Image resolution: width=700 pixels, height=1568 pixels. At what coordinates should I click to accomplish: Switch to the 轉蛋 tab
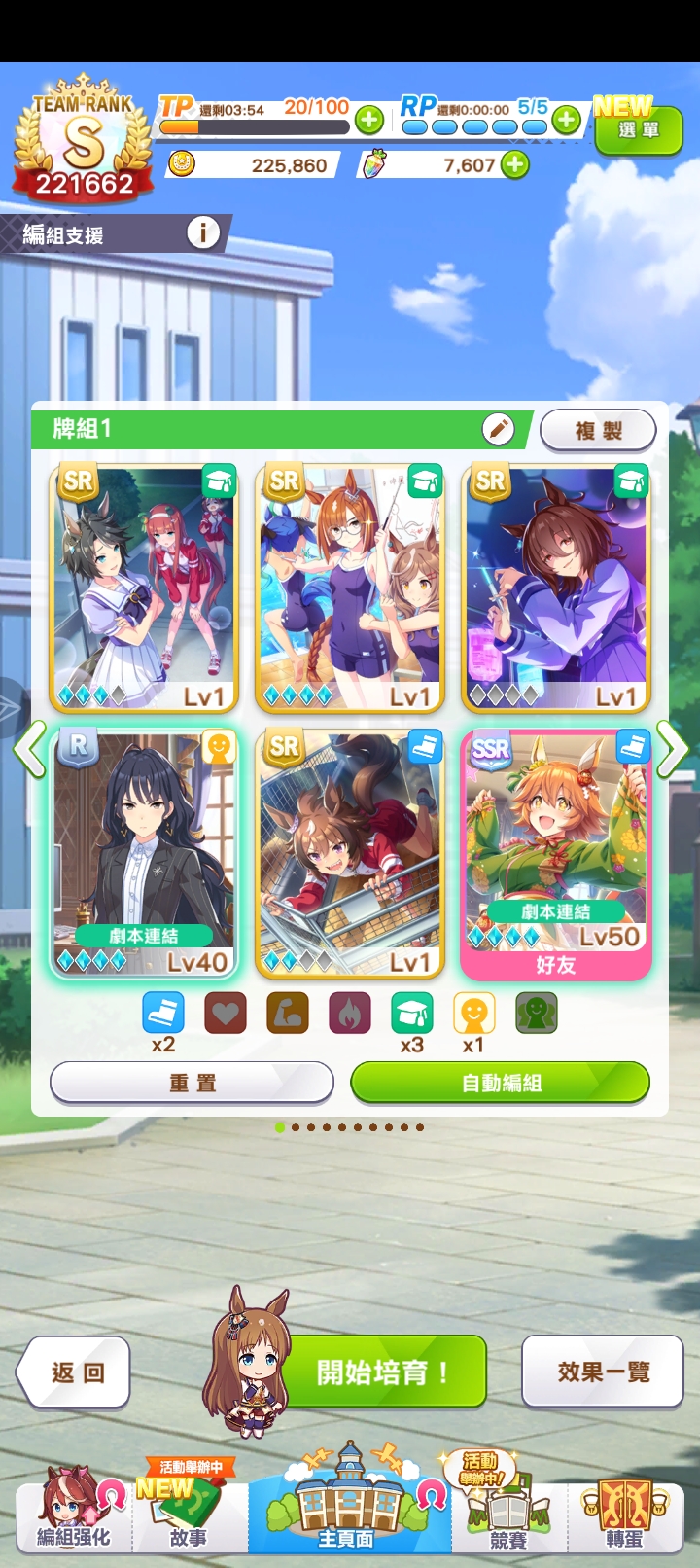tap(623, 1515)
